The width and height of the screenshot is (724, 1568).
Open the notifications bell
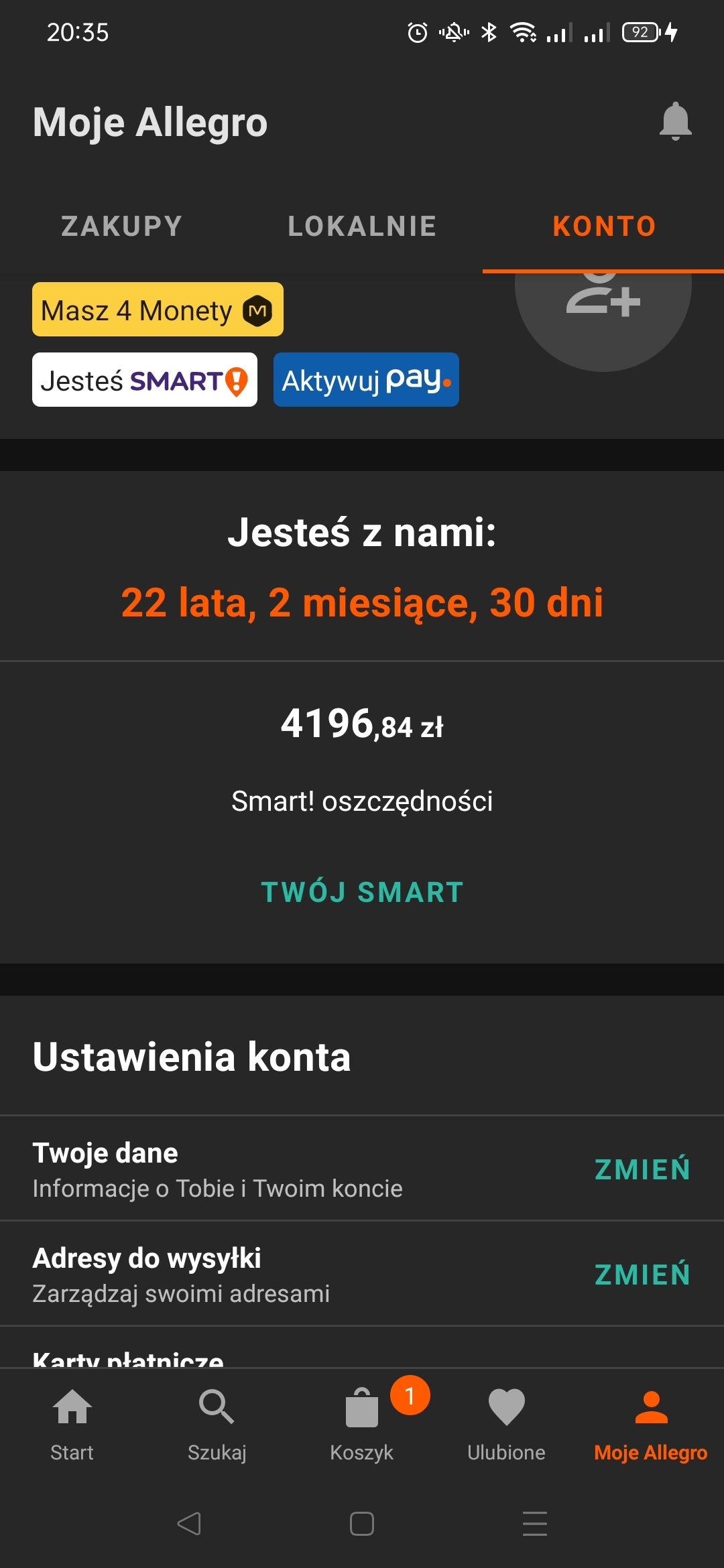click(x=675, y=121)
